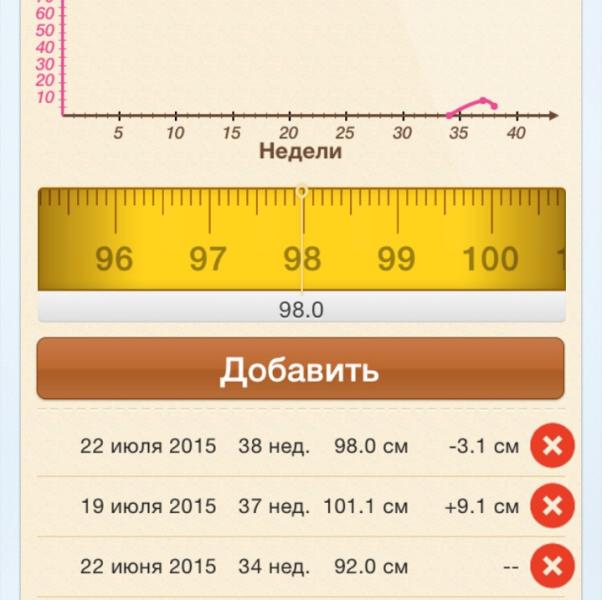
Task: Tap the Добавить button
Action: [x=300, y=369]
